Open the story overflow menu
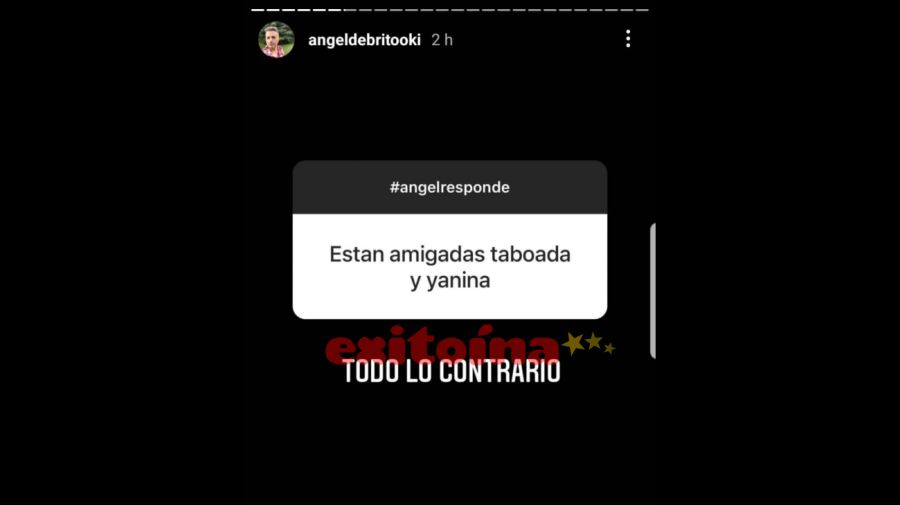 click(628, 39)
